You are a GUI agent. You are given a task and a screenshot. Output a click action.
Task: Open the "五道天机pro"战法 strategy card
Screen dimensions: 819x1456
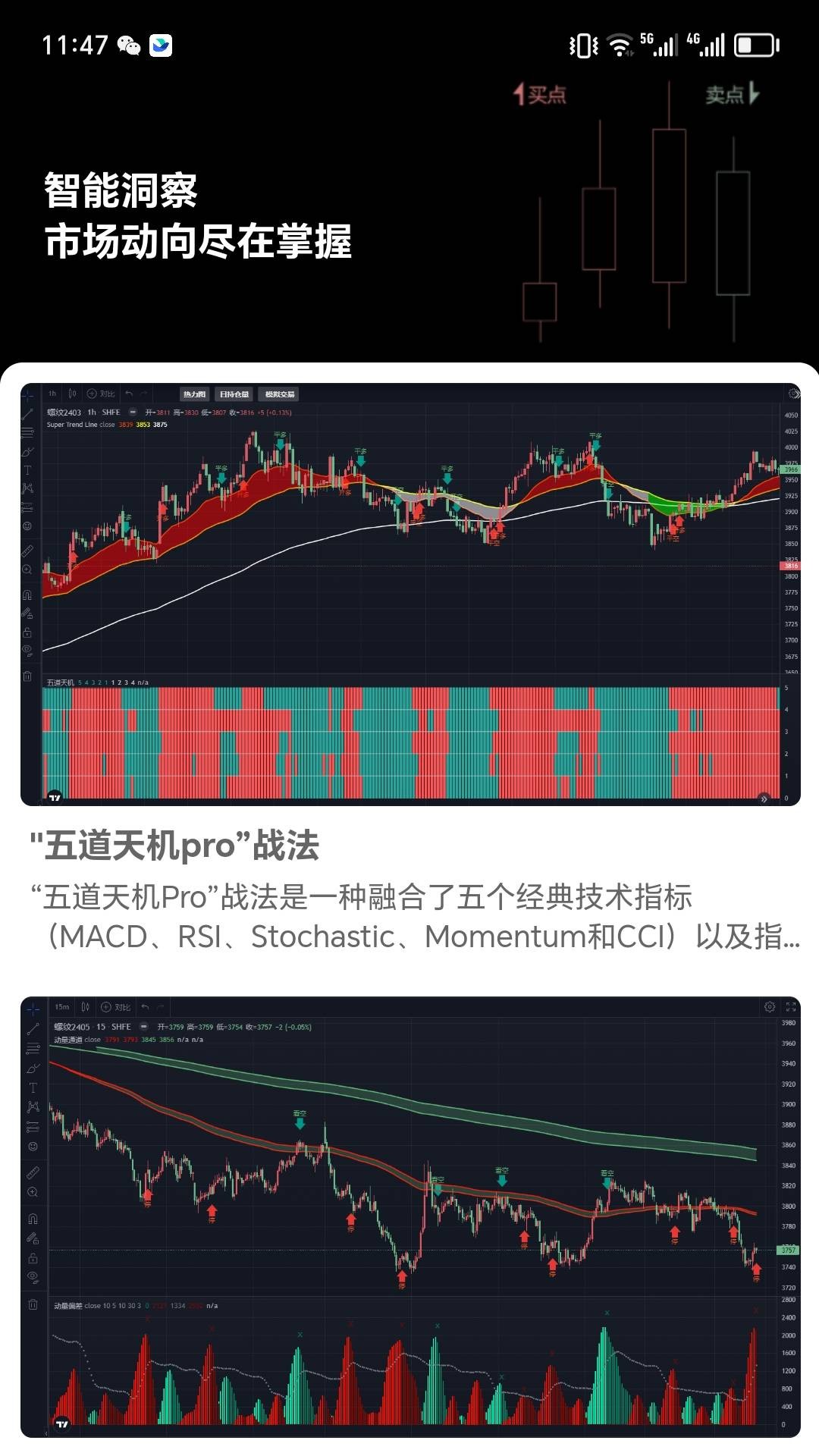pos(174,846)
